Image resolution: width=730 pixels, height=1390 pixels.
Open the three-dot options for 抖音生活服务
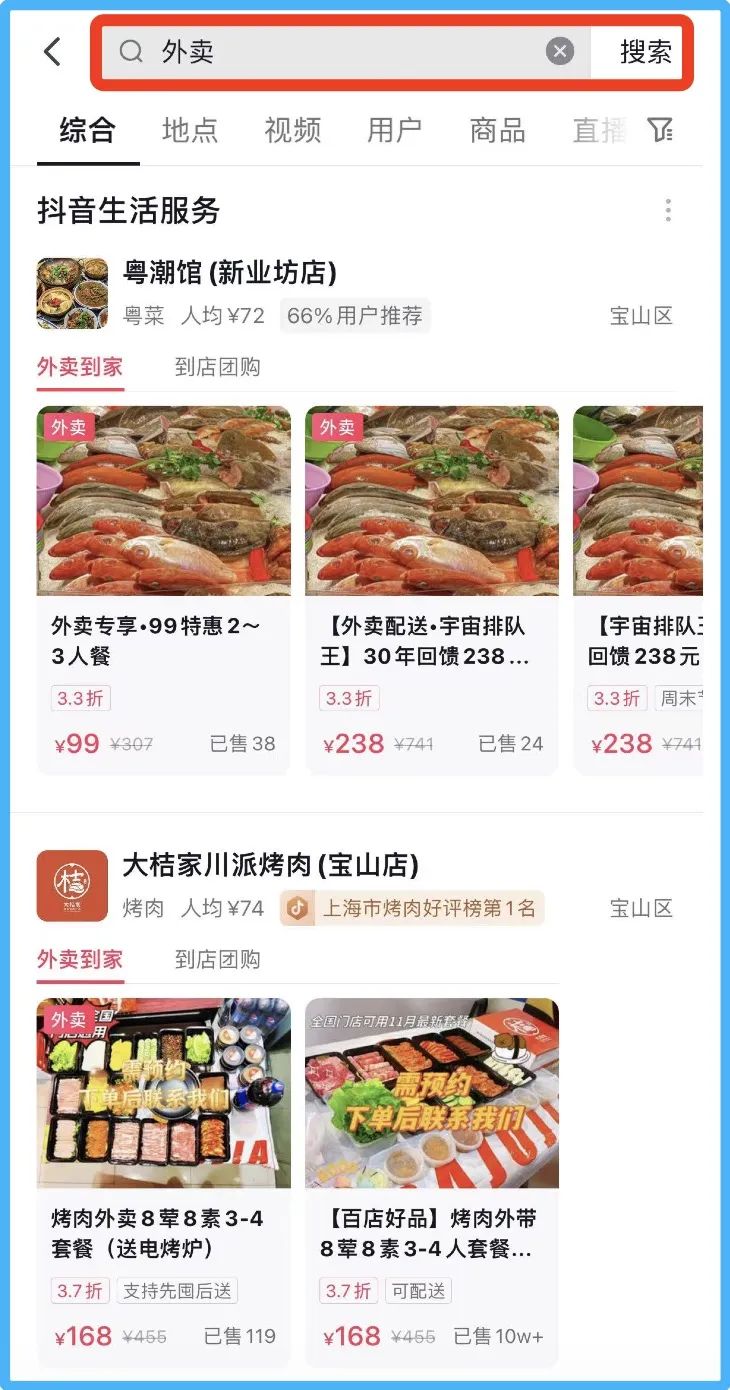(x=668, y=210)
